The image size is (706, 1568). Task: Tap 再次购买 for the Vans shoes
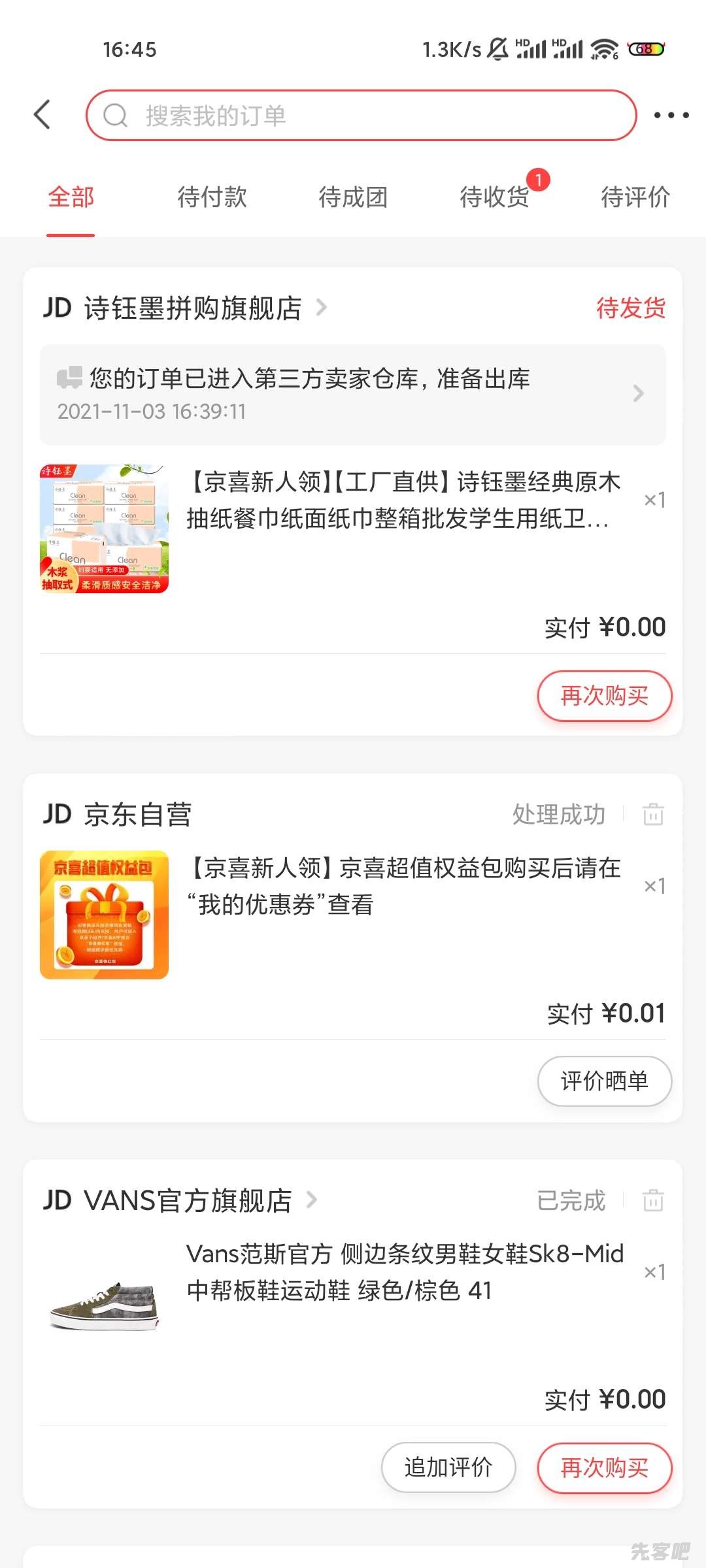coord(604,1467)
